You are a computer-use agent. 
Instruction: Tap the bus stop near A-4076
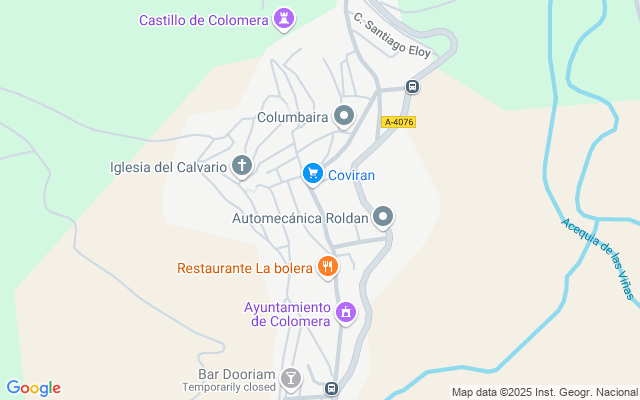point(411,86)
